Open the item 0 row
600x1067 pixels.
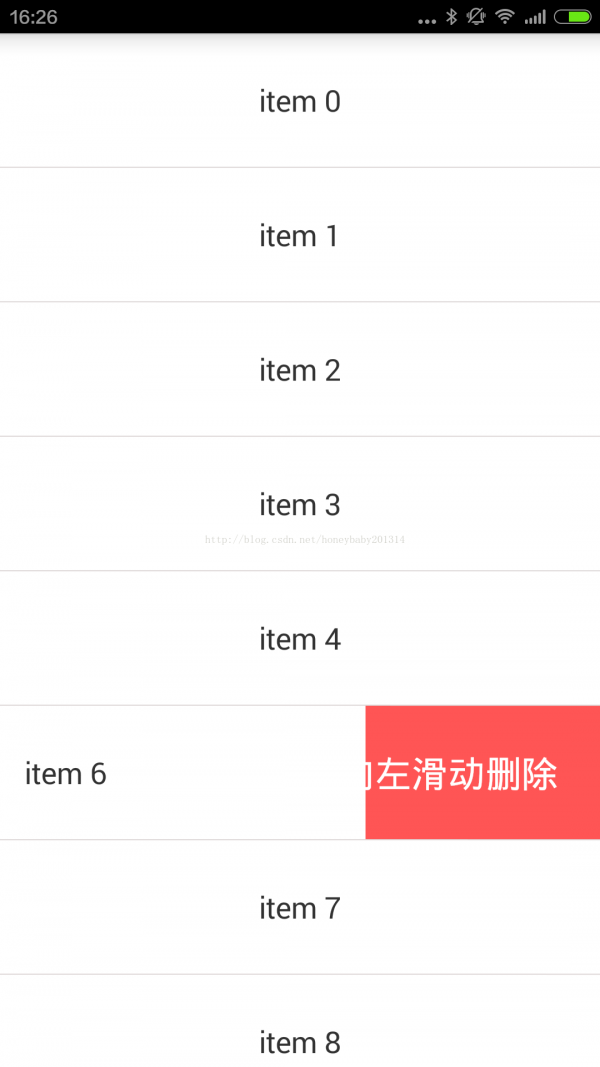click(300, 101)
